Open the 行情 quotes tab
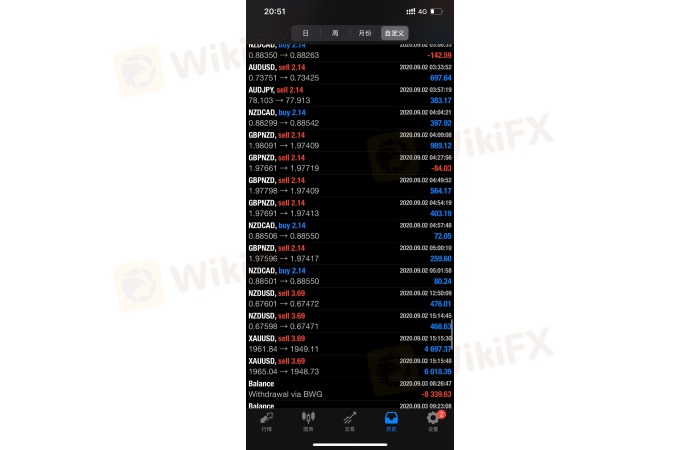 click(266, 421)
